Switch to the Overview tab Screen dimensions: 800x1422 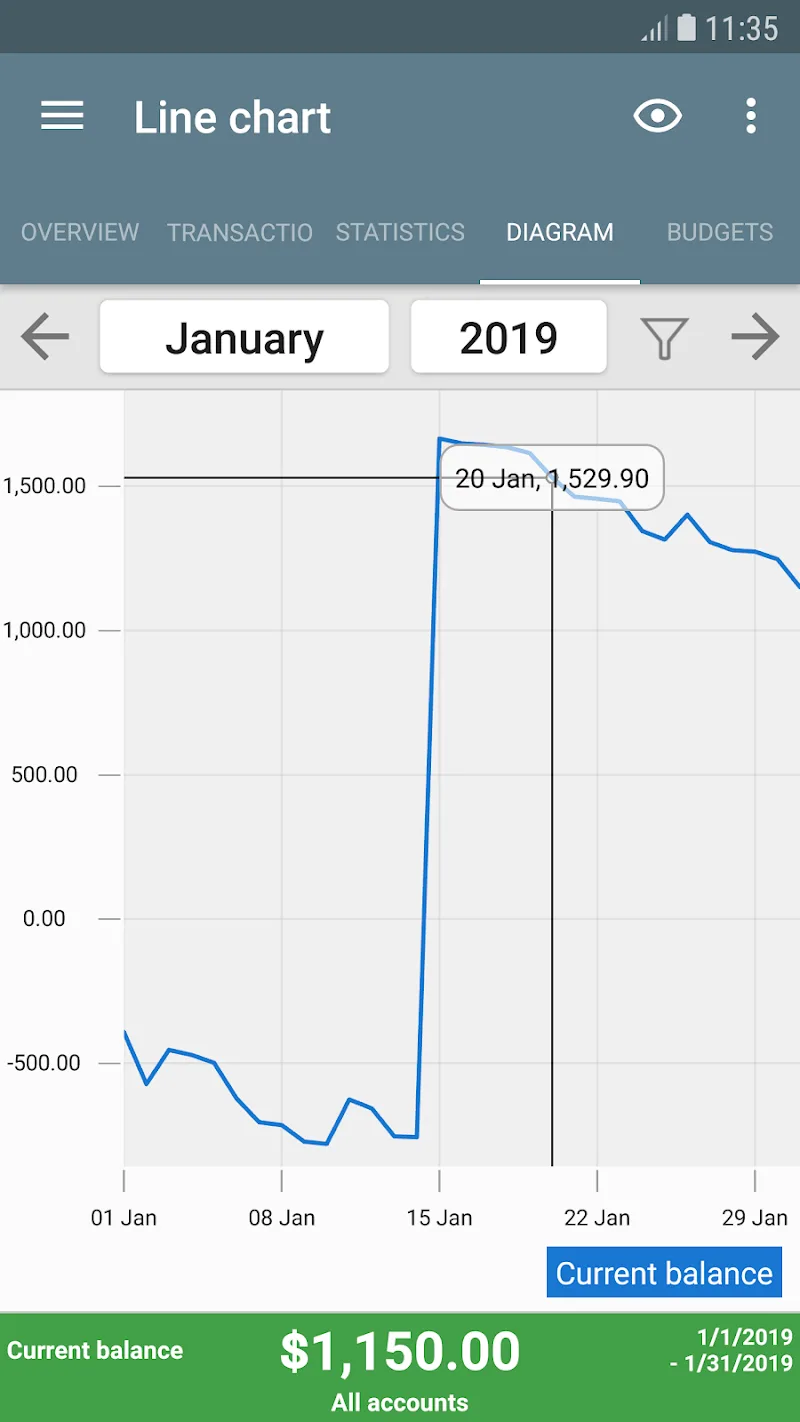(x=80, y=232)
